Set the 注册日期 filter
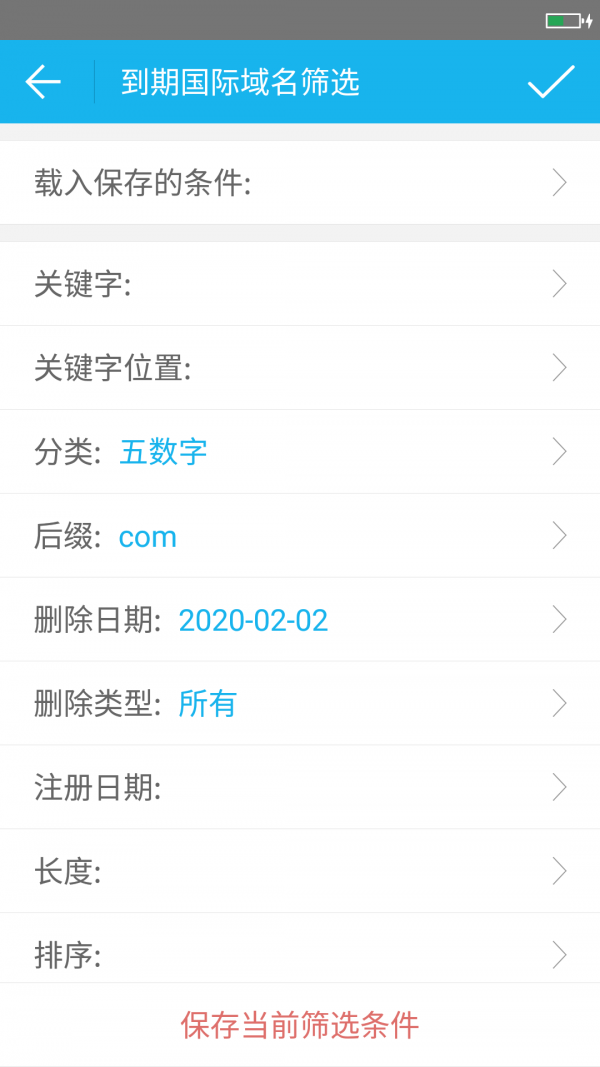The width and height of the screenshot is (600, 1067). pyautogui.click(x=300, y=787)
